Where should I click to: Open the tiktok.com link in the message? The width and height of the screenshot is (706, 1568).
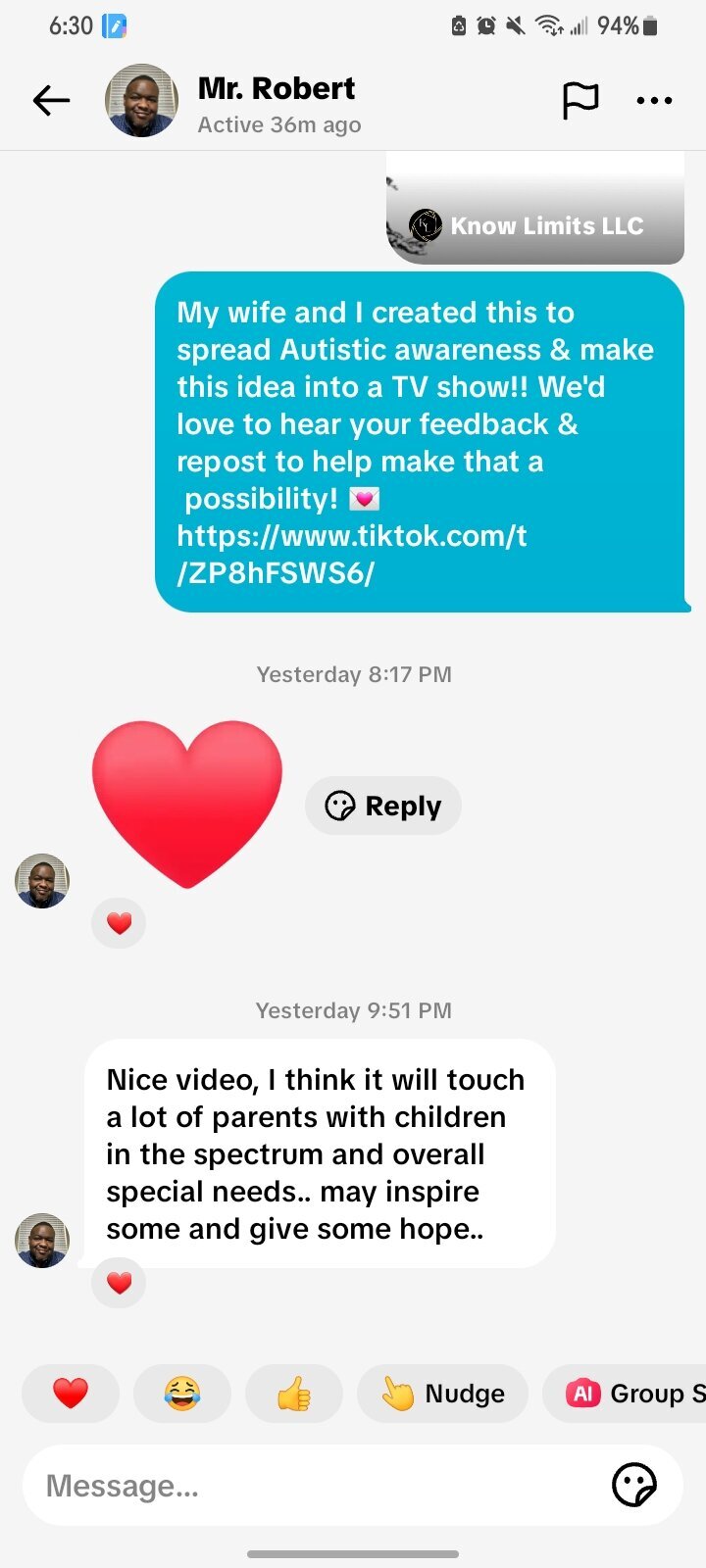point(352,555)
